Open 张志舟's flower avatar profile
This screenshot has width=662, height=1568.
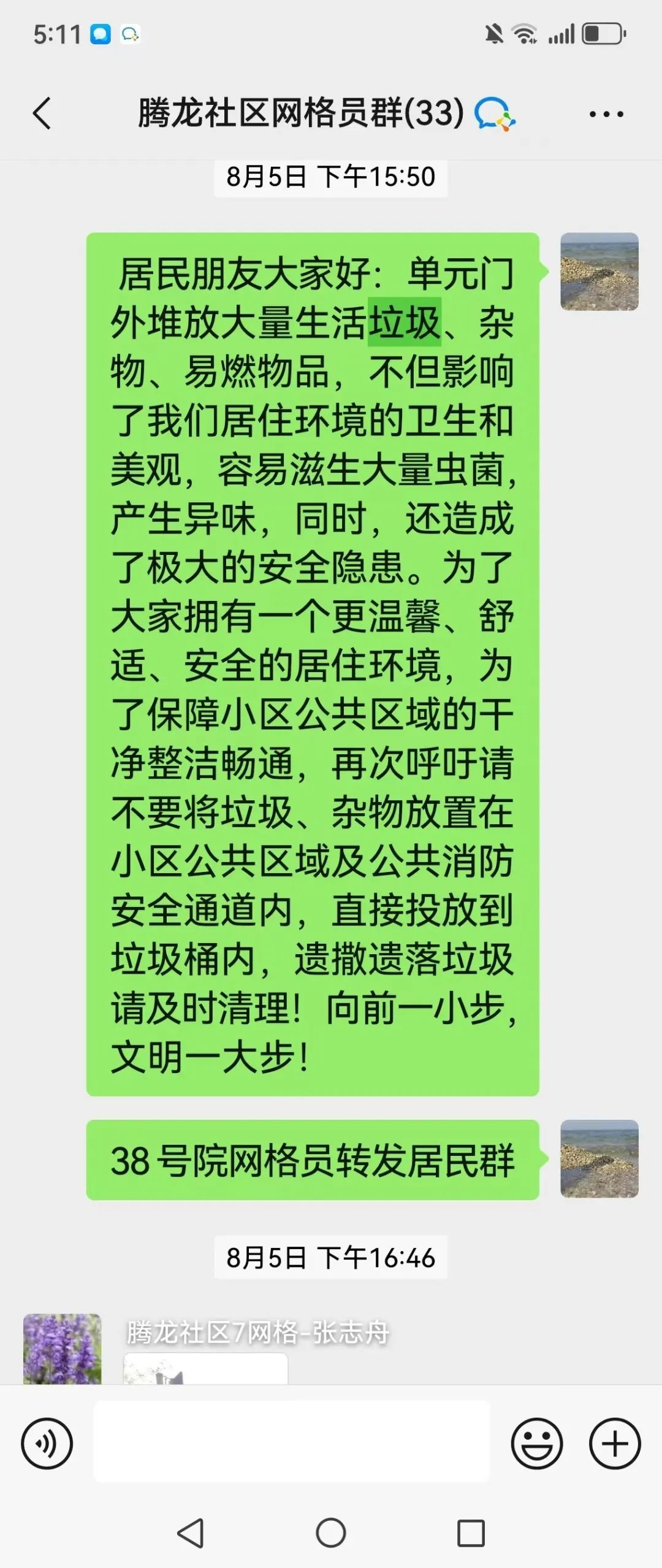point(62,1348)
